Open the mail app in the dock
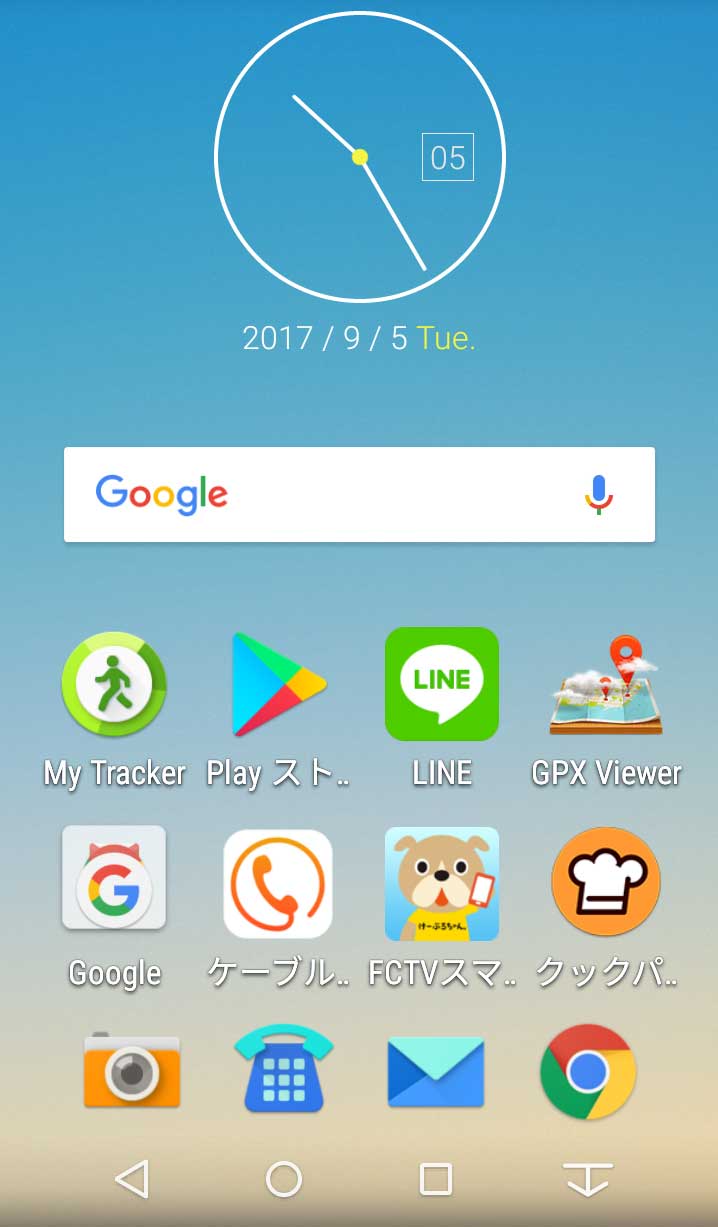 coord(436,1070)
